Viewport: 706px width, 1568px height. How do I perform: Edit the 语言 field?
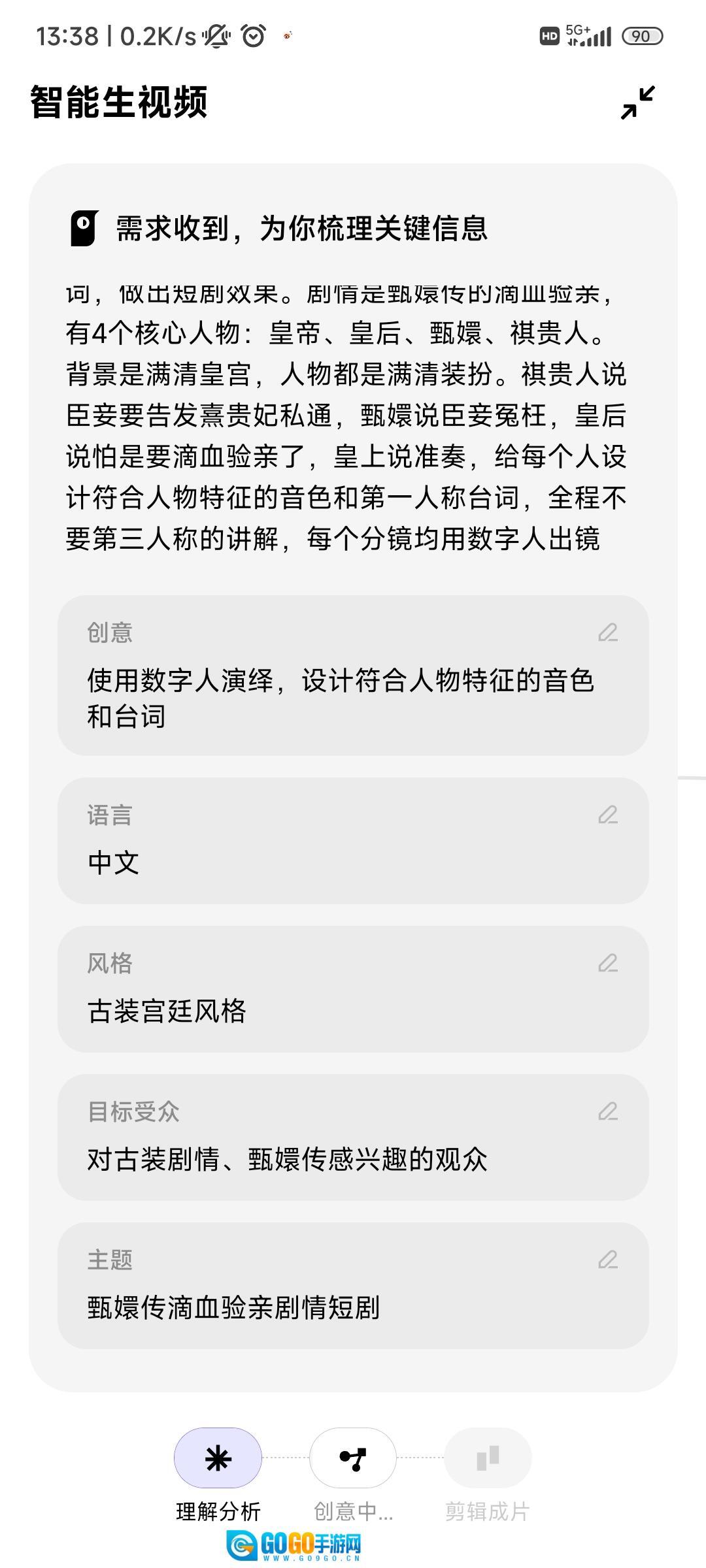point(608,815)
